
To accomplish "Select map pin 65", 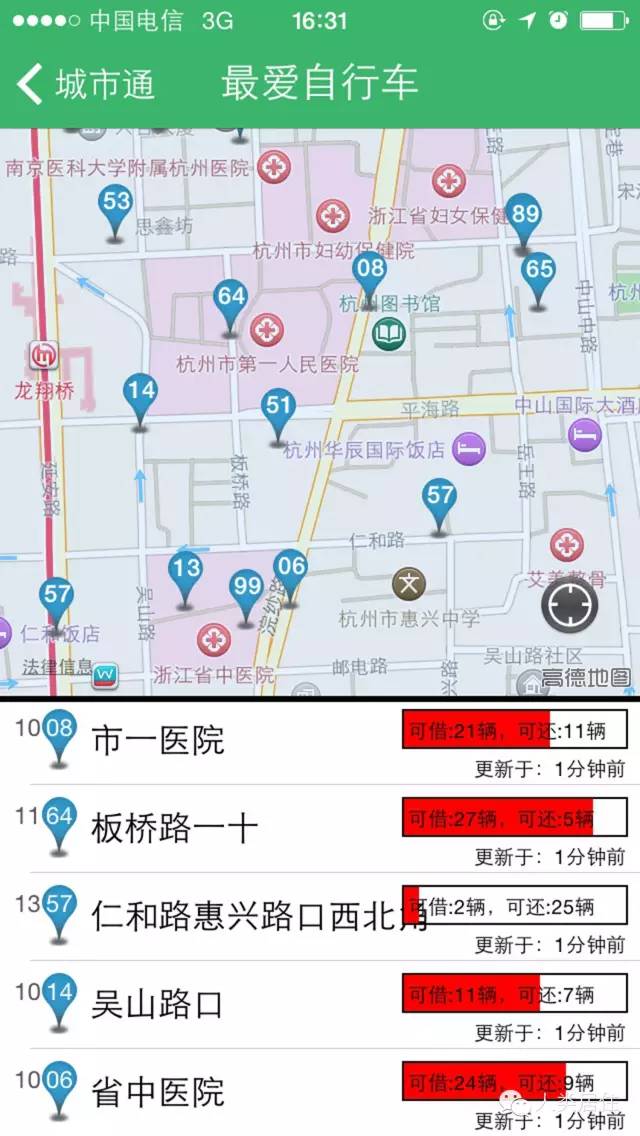I will 538,272.
